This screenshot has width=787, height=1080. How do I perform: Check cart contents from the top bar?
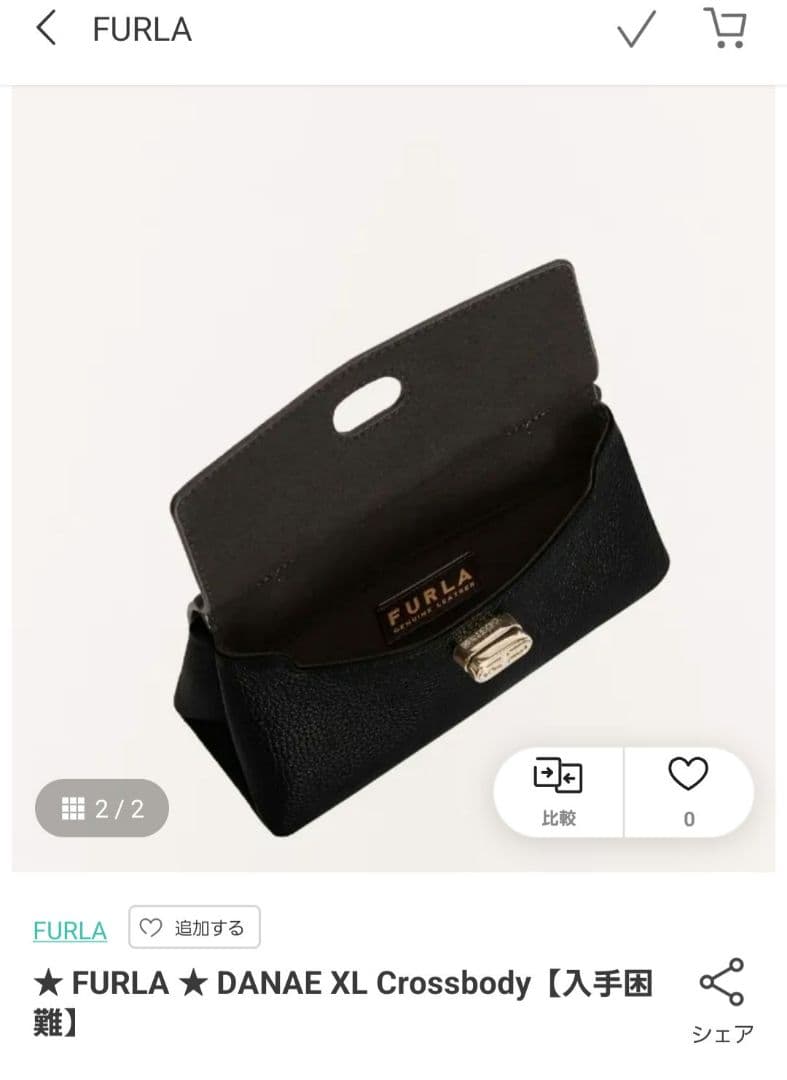723,30
